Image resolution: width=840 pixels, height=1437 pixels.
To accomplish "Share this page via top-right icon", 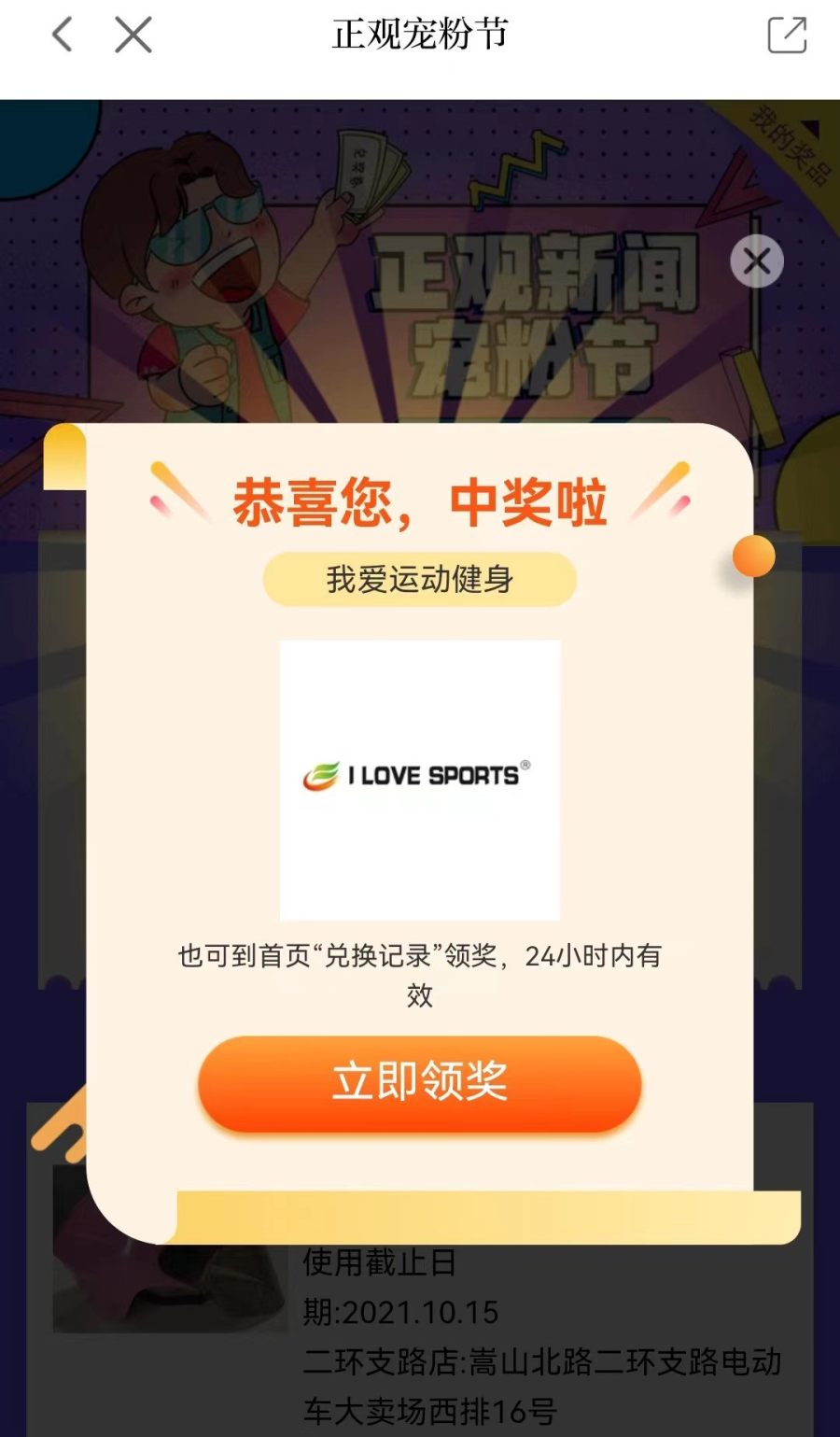I will click(786, 35).
